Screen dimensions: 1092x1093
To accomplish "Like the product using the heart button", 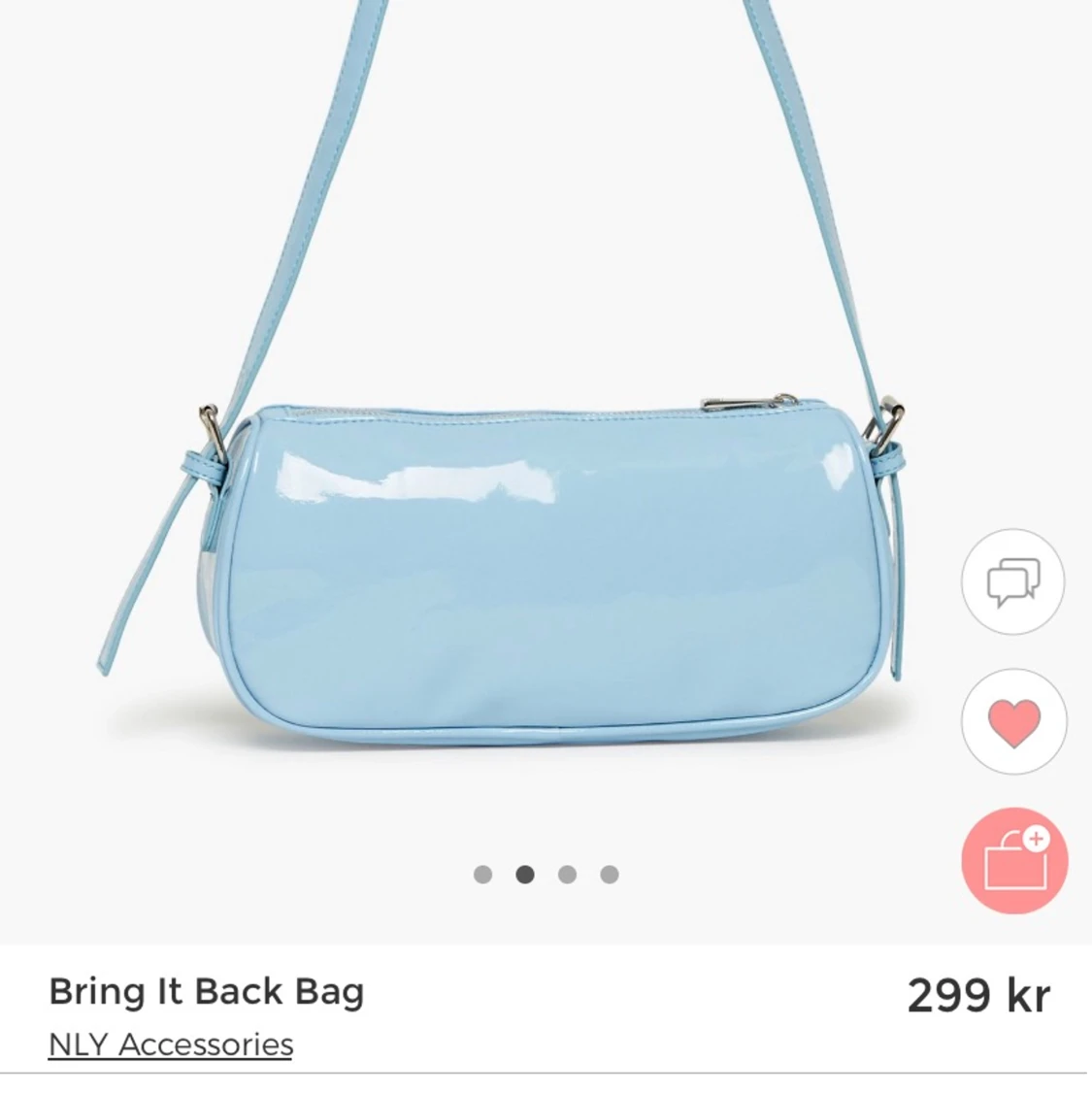I will pyautogui.click(x=1013, y=722).
